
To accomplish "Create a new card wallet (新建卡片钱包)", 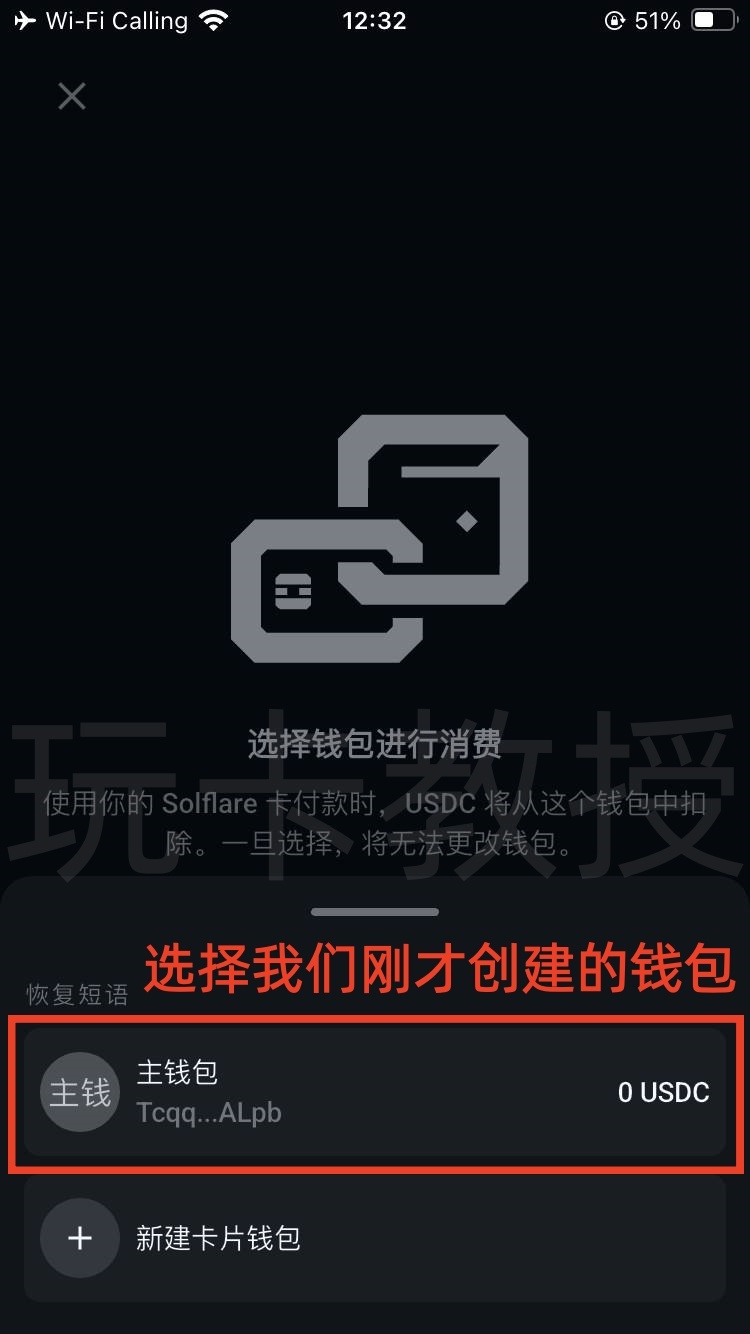I will [x=374, y=1238].
